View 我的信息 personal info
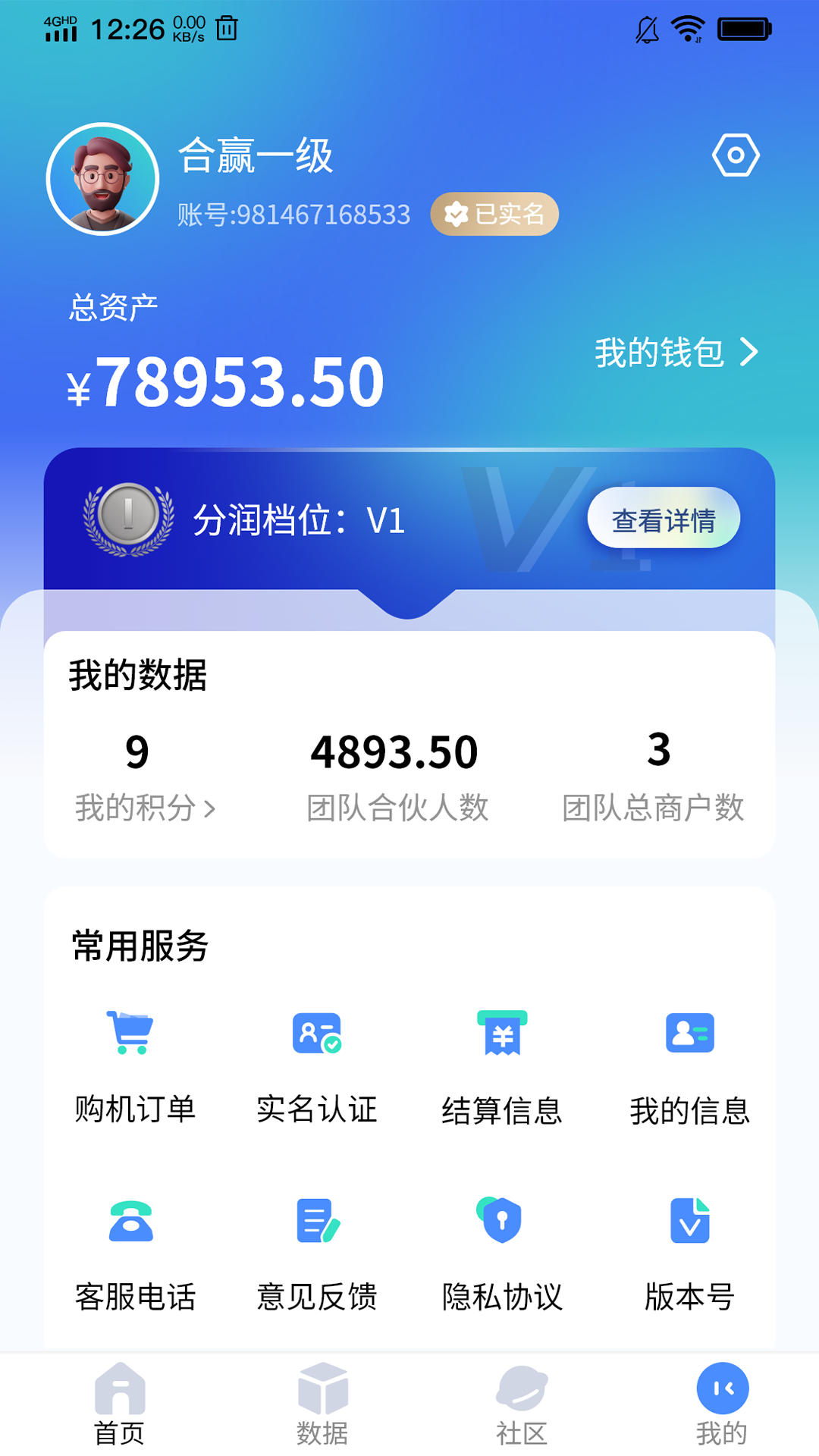 click(689, 1065)
